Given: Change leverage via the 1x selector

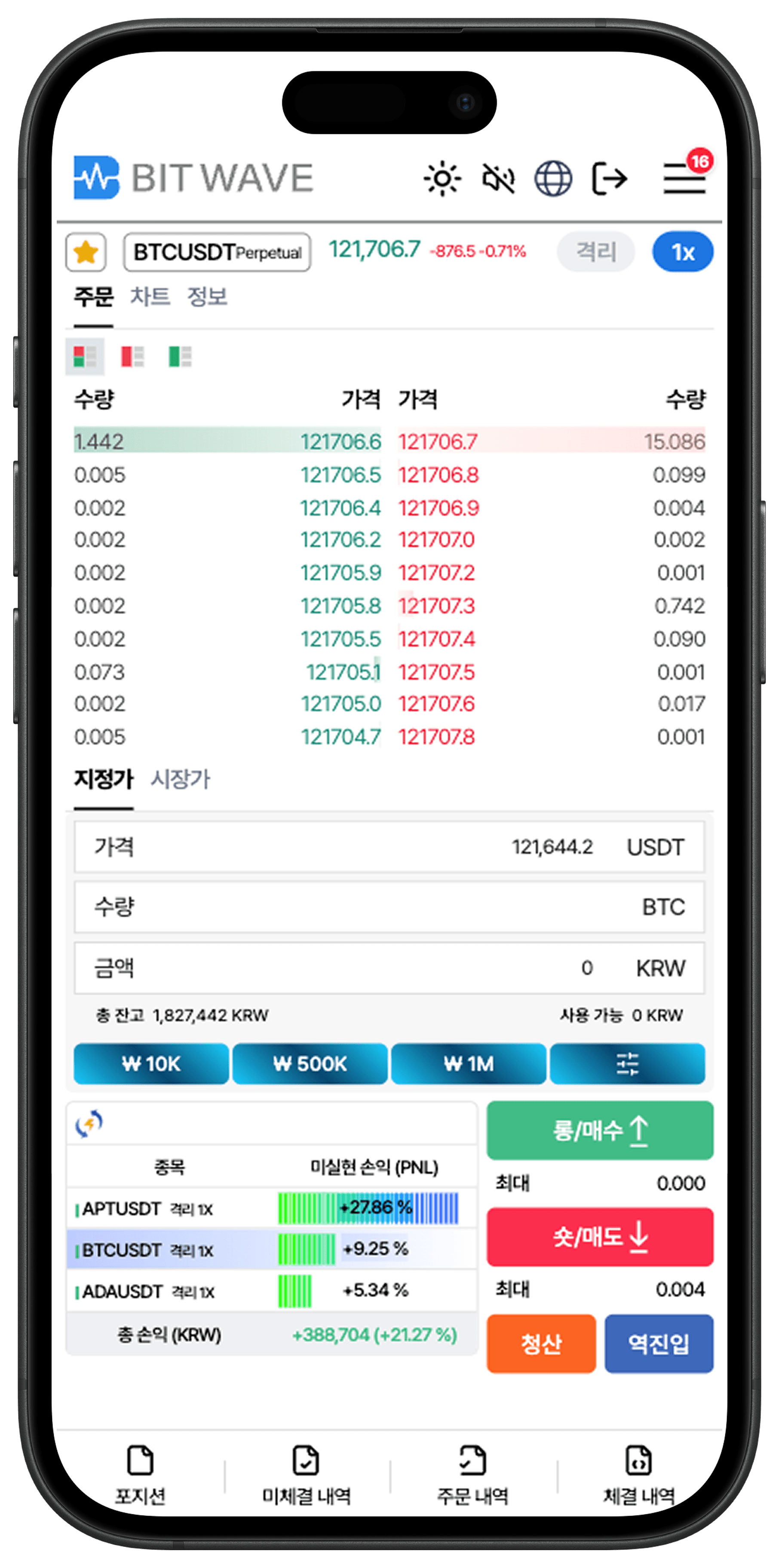Looking at the screenshot, I should pos(682,251).
